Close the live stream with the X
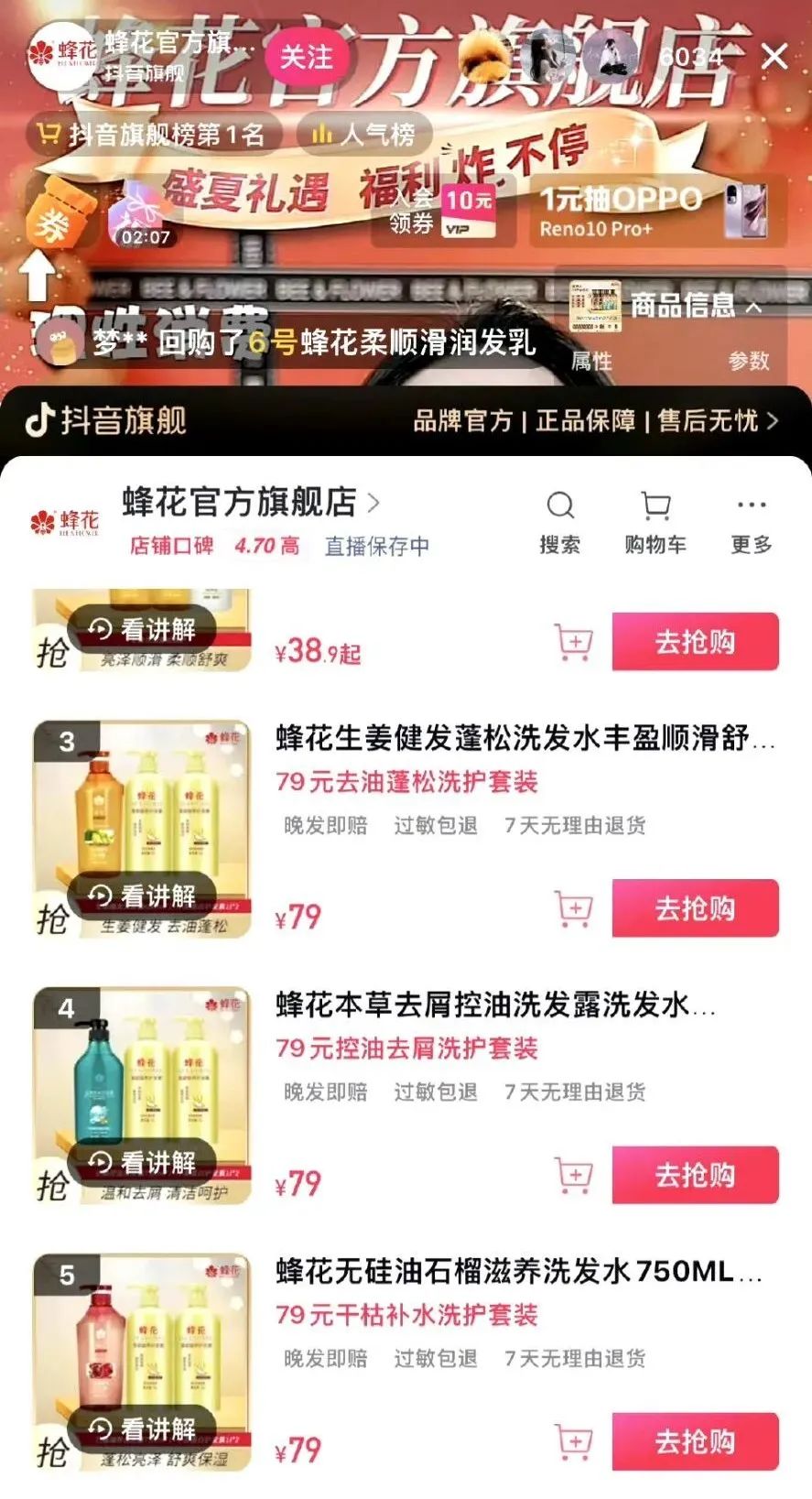812x1499 pixels. 774,57
